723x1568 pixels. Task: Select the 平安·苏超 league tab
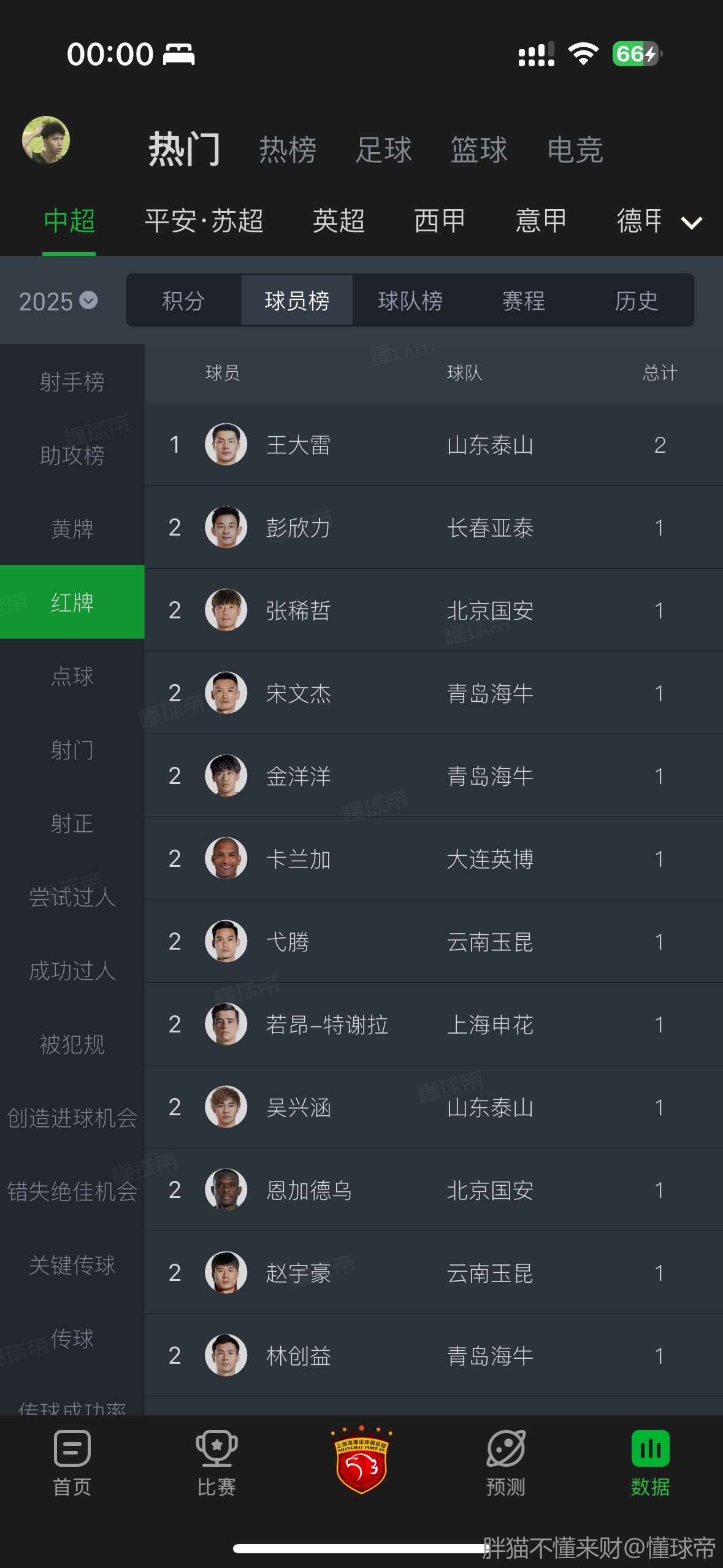tap(204, 221)
